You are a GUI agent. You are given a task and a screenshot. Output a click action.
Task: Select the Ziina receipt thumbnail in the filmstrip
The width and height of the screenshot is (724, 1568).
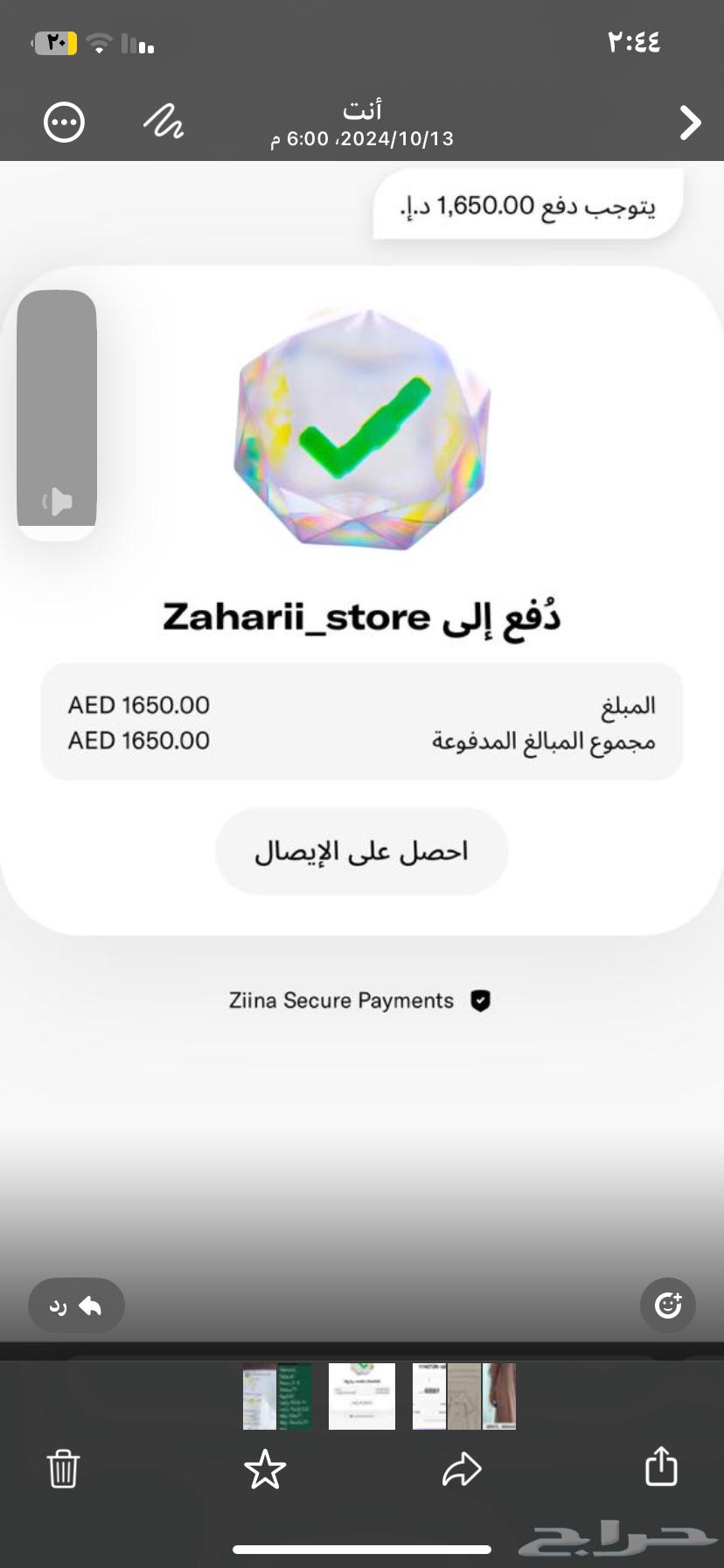click(361, 1396)
